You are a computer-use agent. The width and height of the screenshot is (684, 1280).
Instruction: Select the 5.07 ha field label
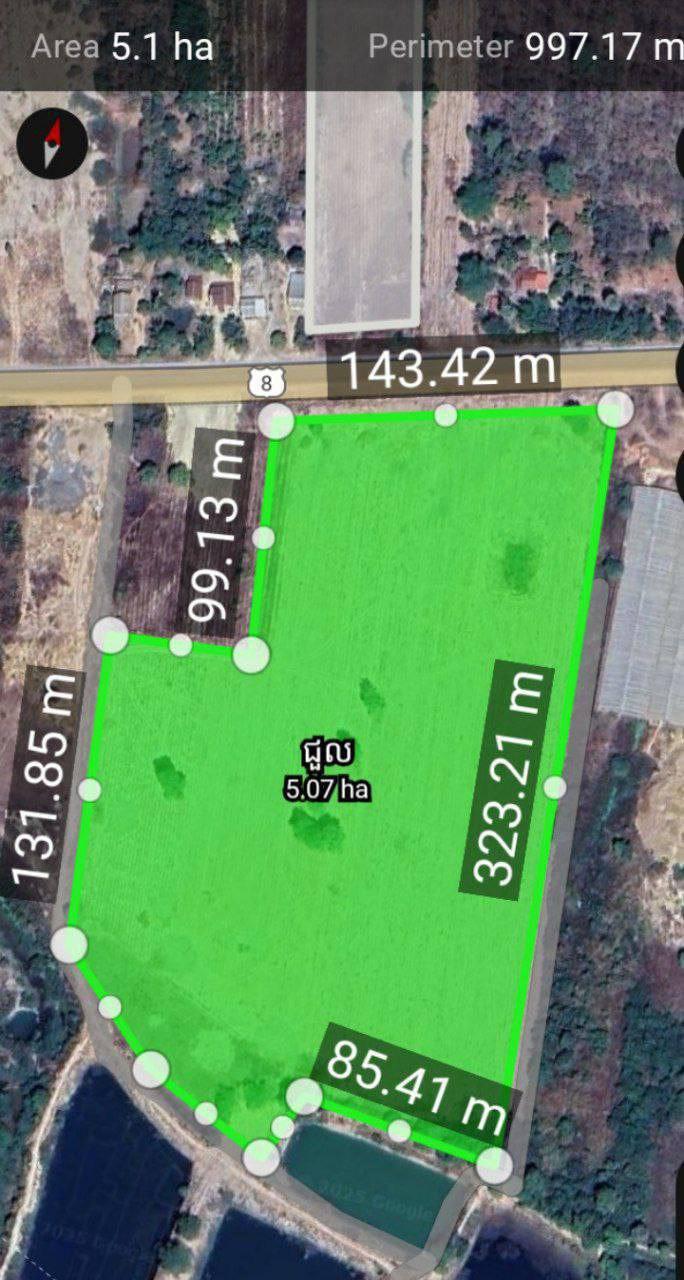coord(327,770)
